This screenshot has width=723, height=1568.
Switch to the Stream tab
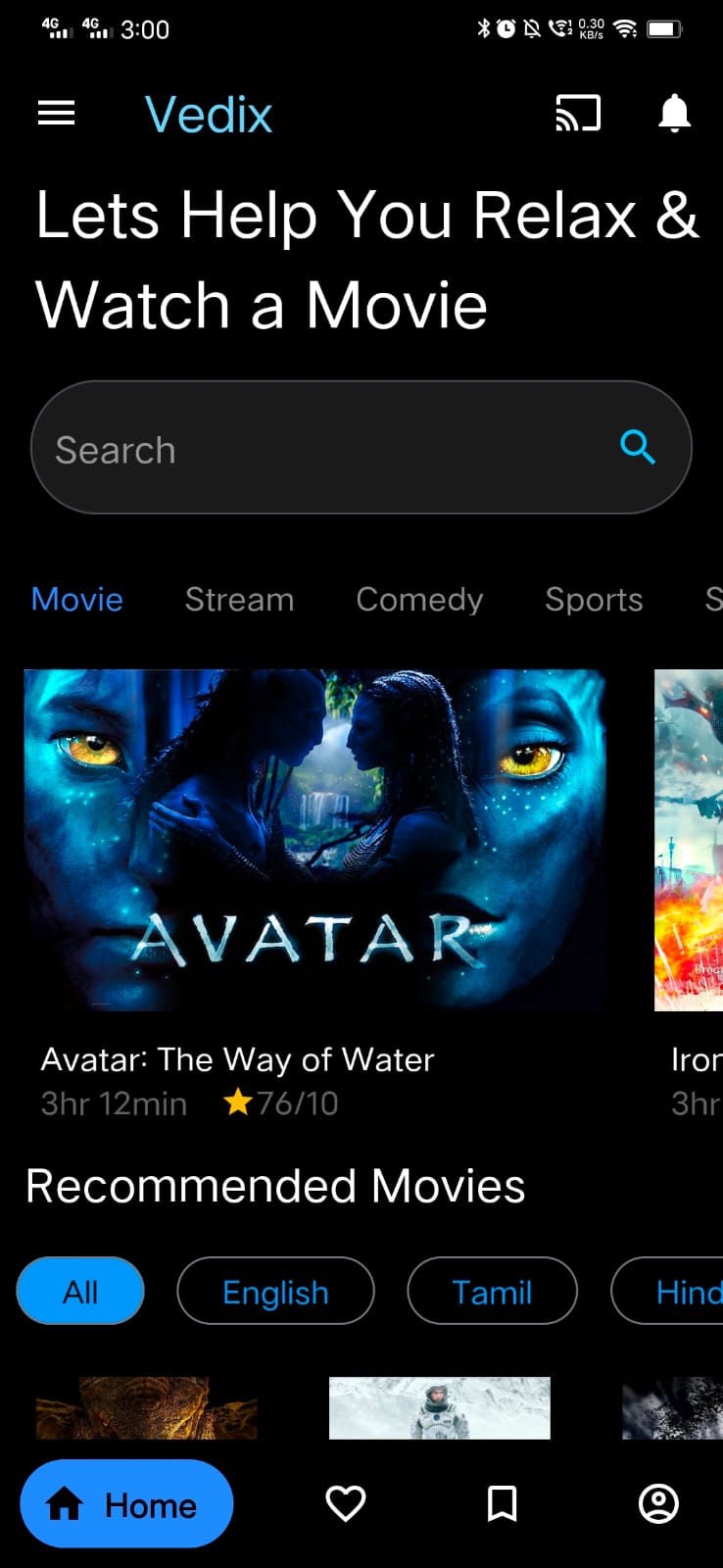[239, 599]
